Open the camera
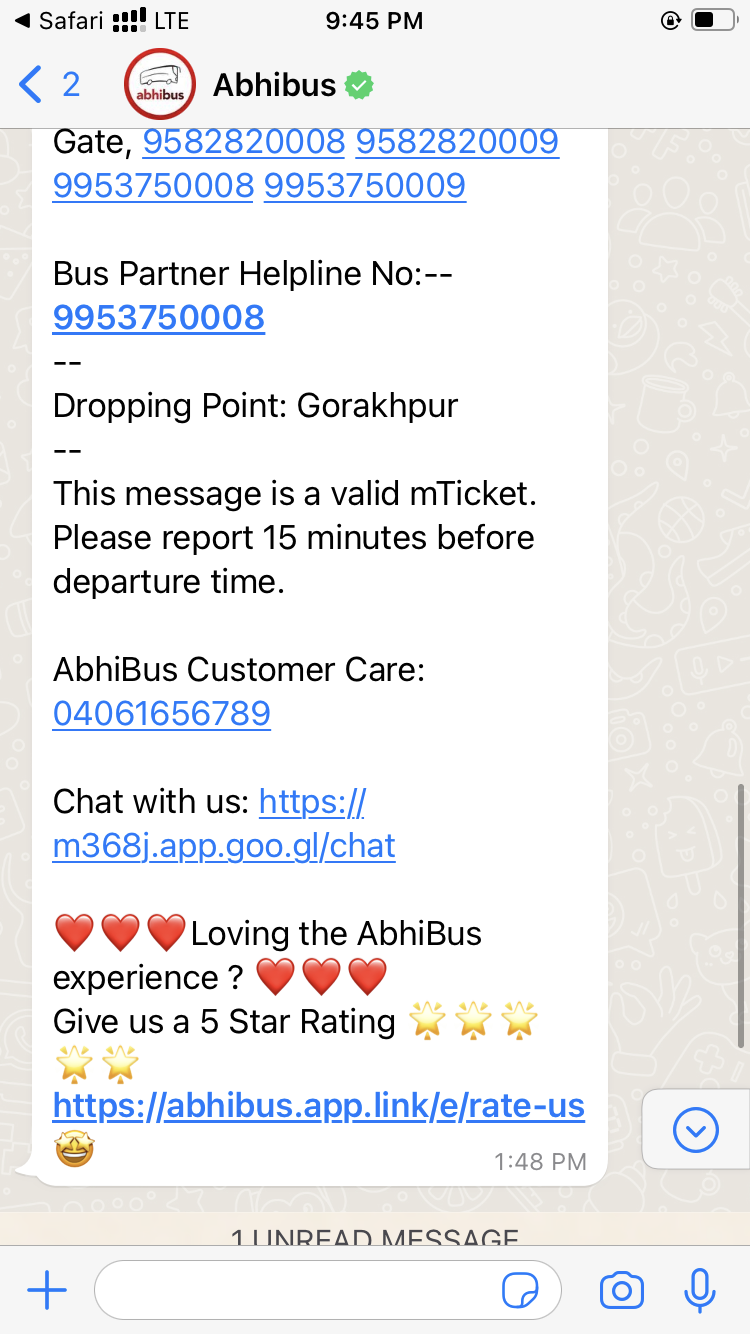Image resolution: width=750 pixels, height=1334 pixels. [621, 1291]
